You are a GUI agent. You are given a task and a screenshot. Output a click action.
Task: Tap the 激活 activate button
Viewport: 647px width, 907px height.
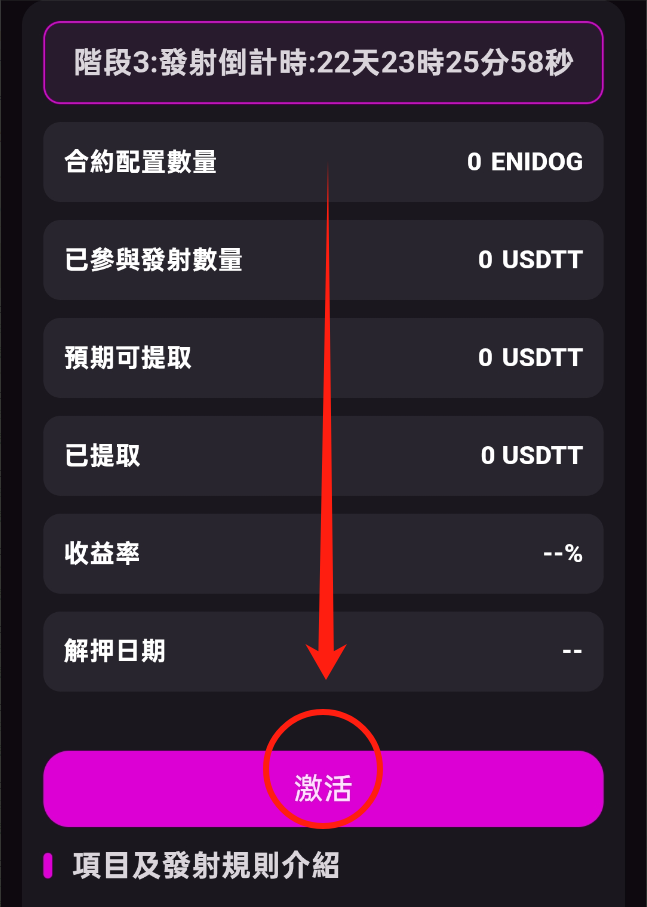(x=323, y=788)
